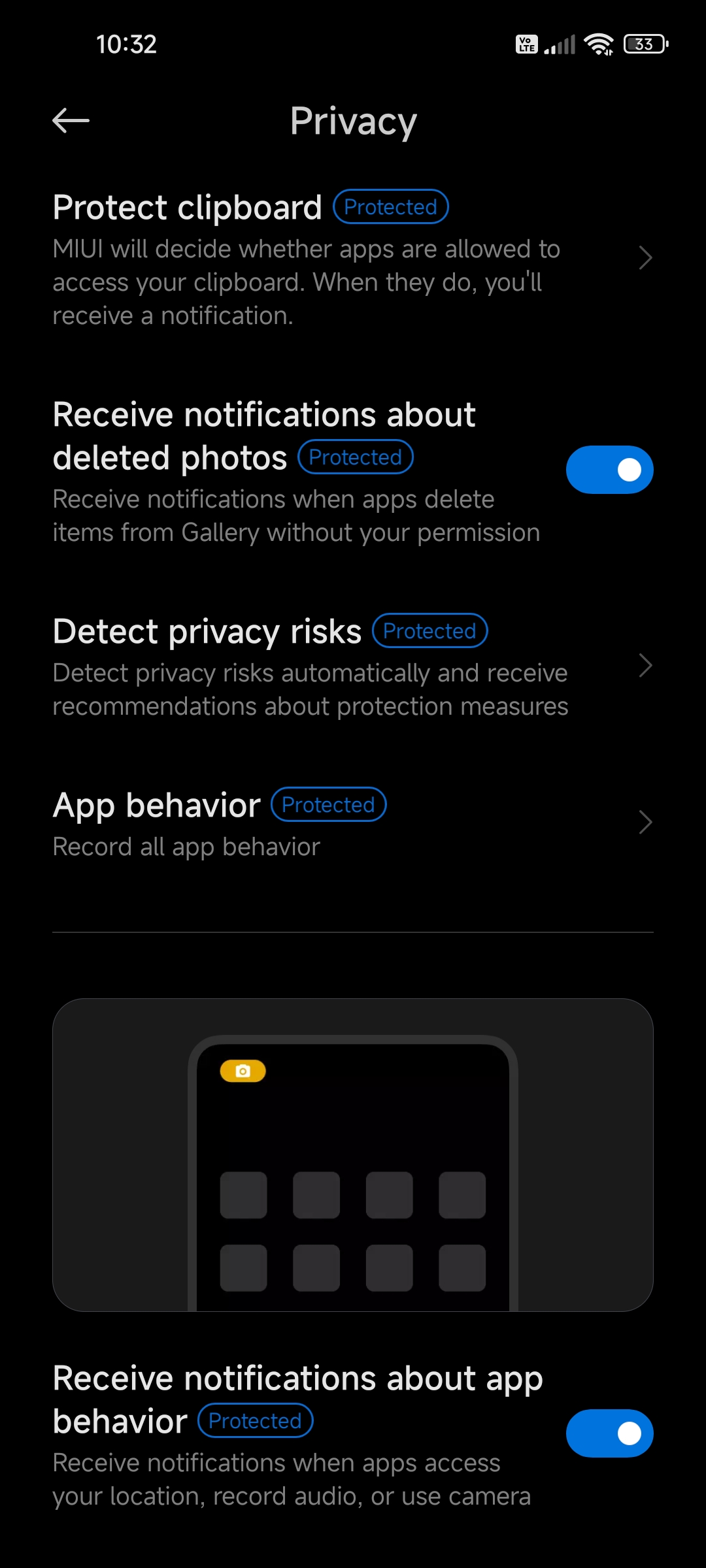The width and height of the screenshot is (706, 1568).
Task: Go back from the Privacy screen
Action: (x=71, y=121)
